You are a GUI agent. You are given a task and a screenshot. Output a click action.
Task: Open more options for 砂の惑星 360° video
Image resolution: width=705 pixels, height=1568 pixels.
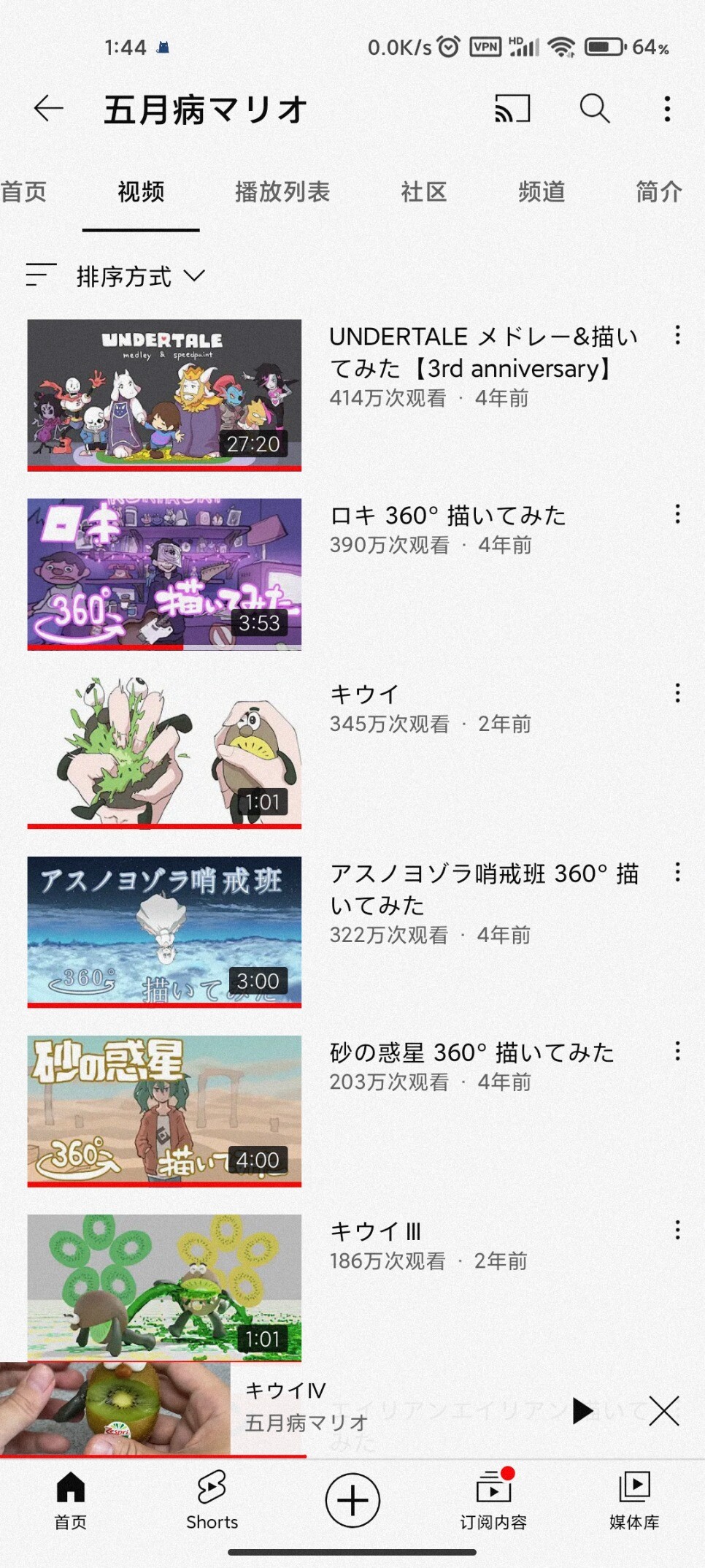coord(677,1051)
